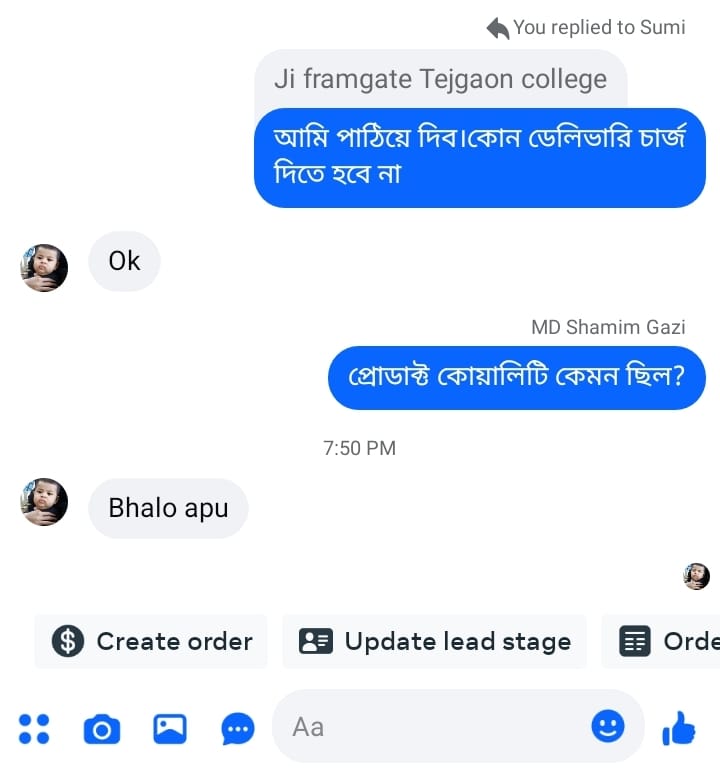720x773 pixels.
Task: Tap the avatar beside the Ok message
Action: click(44, 267)
